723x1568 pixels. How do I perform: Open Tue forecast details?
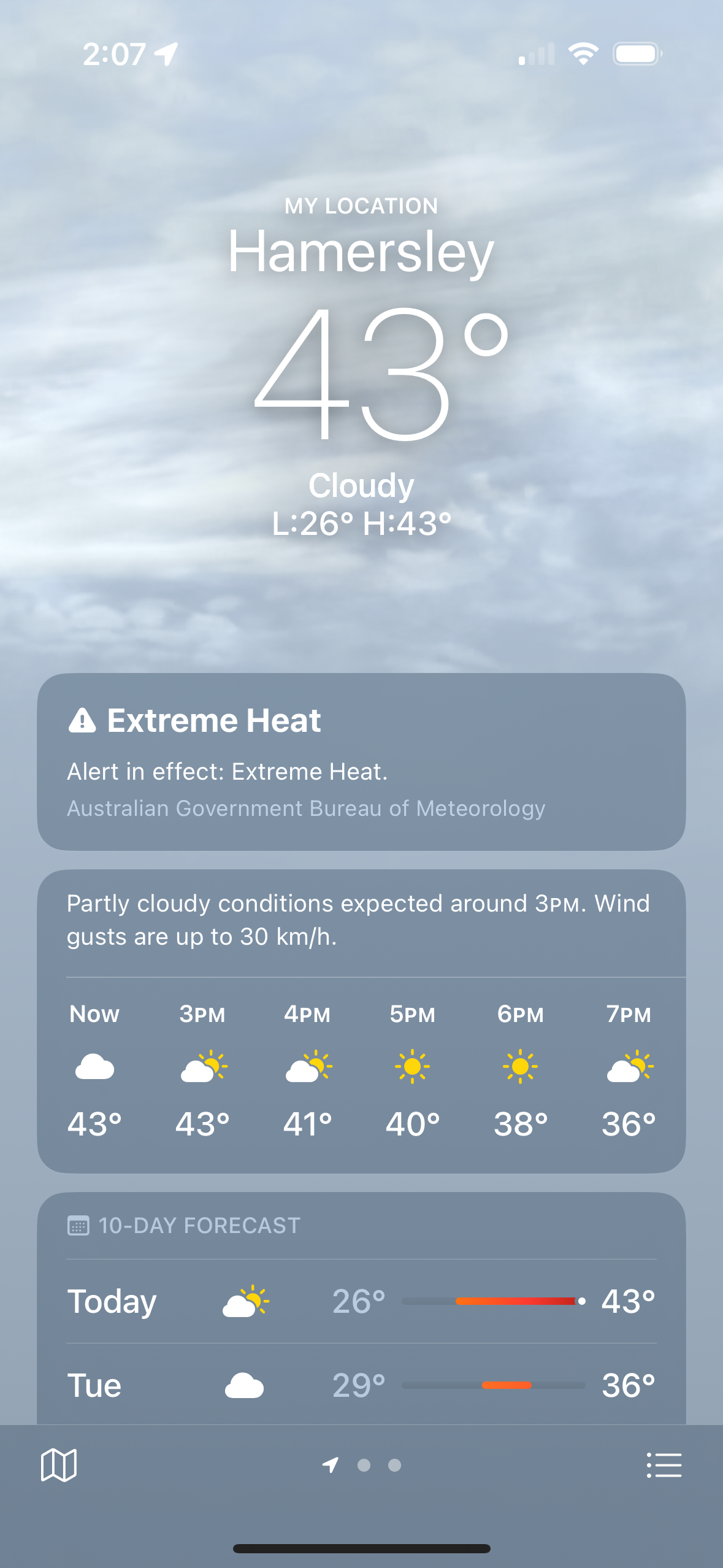[x=361, y=1385]
